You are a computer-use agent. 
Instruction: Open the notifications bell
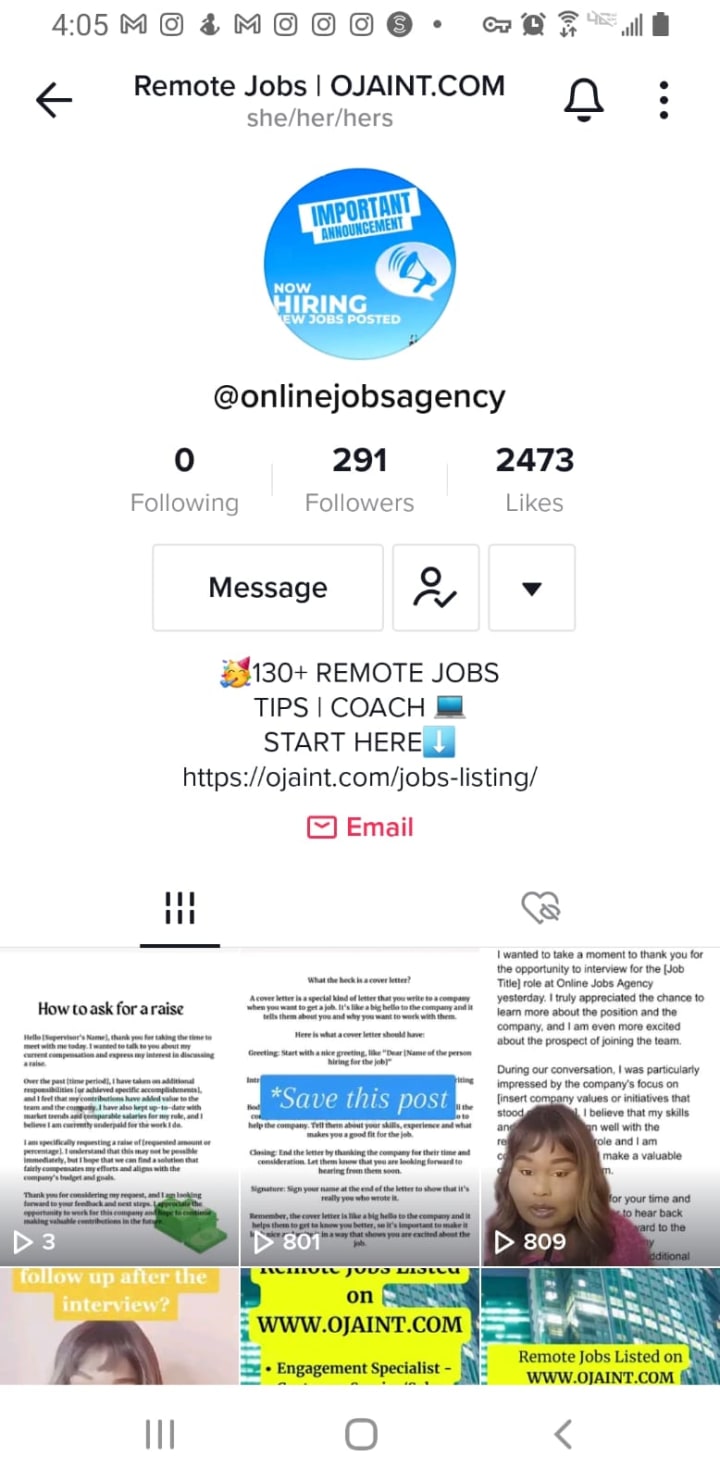tap(584, 99)
